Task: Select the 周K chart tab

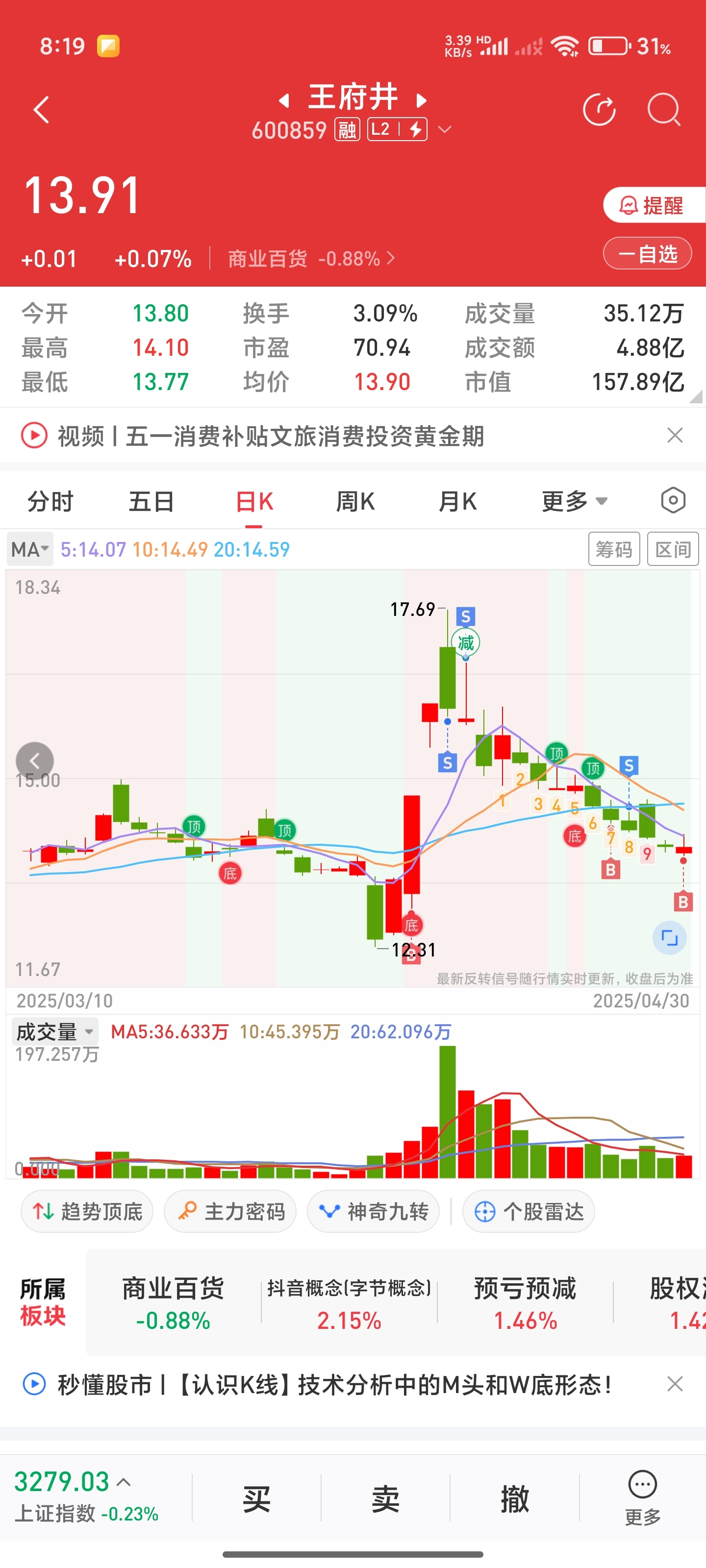Action: pyautogui.click(x=355, y=502)
